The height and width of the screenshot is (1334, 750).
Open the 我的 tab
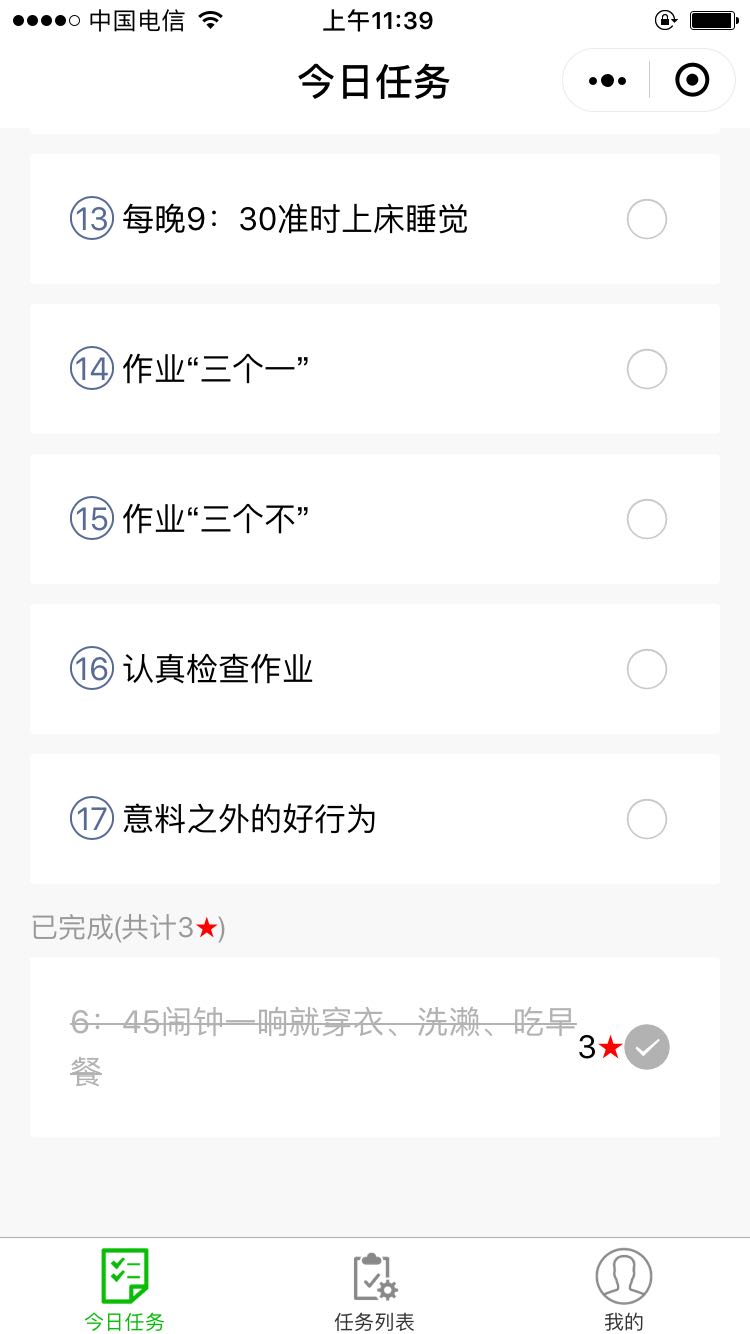624,1290
